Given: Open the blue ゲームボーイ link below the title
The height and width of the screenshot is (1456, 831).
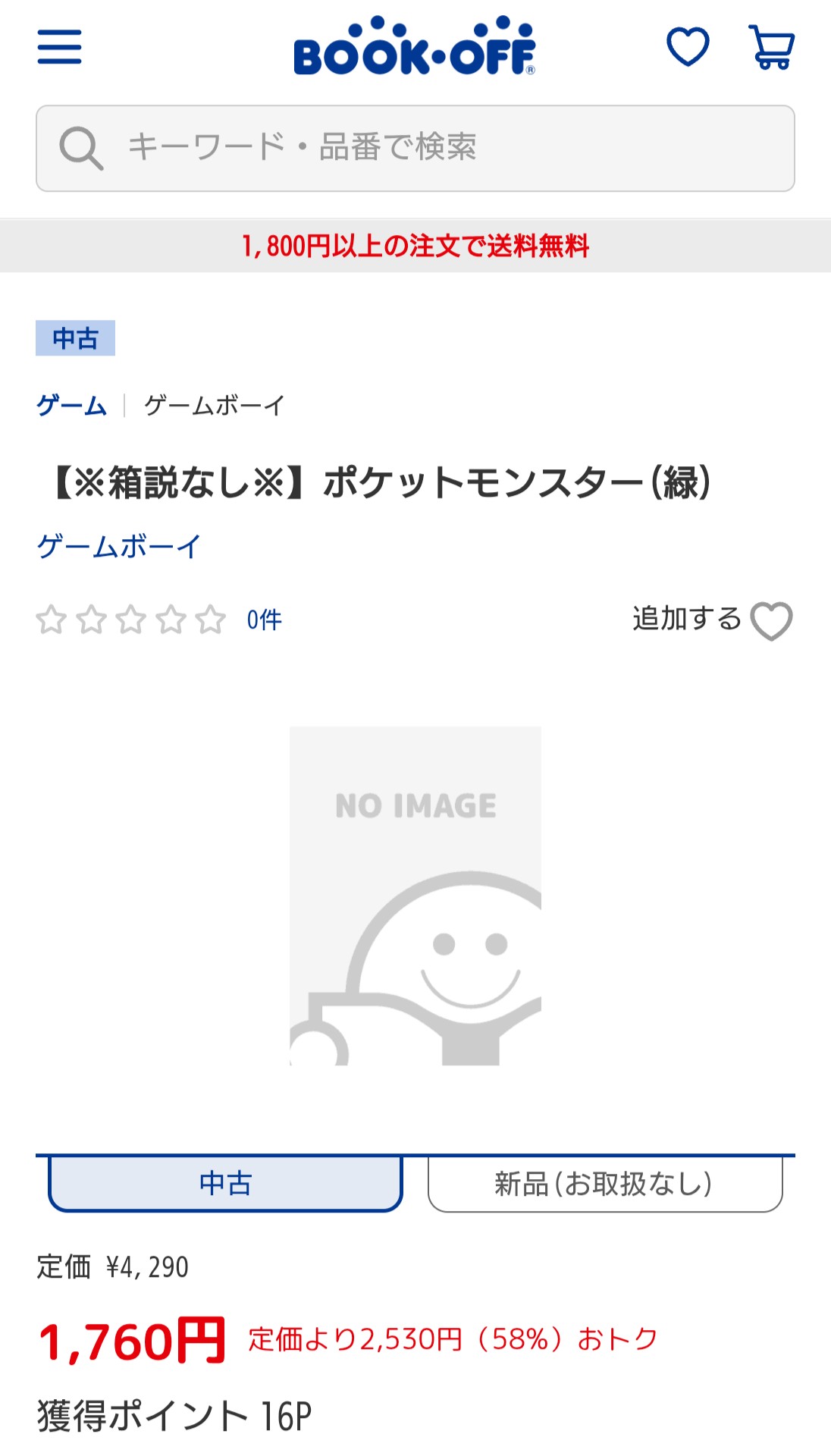Looking at the screenshot, I should point(119,546).
